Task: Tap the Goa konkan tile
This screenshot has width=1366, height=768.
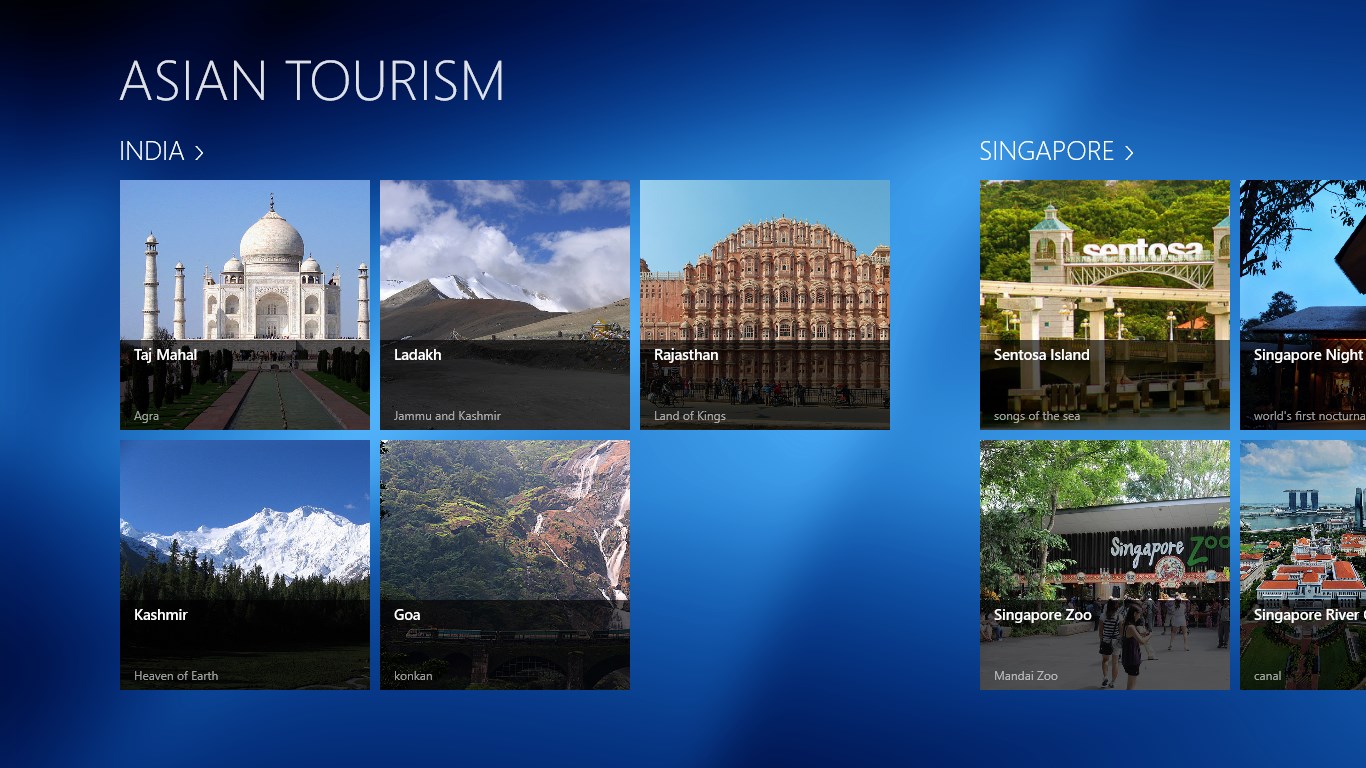Action: click(505, 565)
